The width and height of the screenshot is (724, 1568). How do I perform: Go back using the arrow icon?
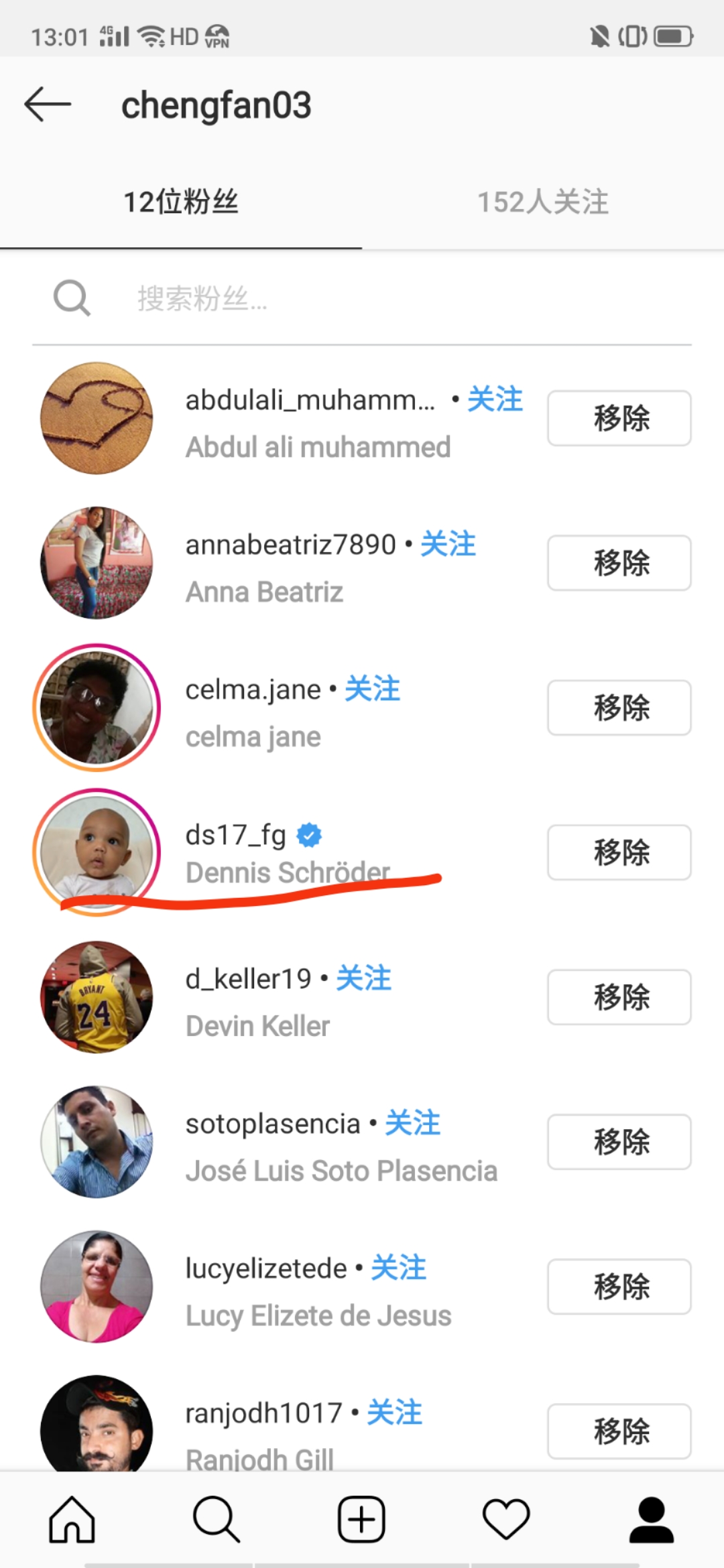click(x=48, y=105)
